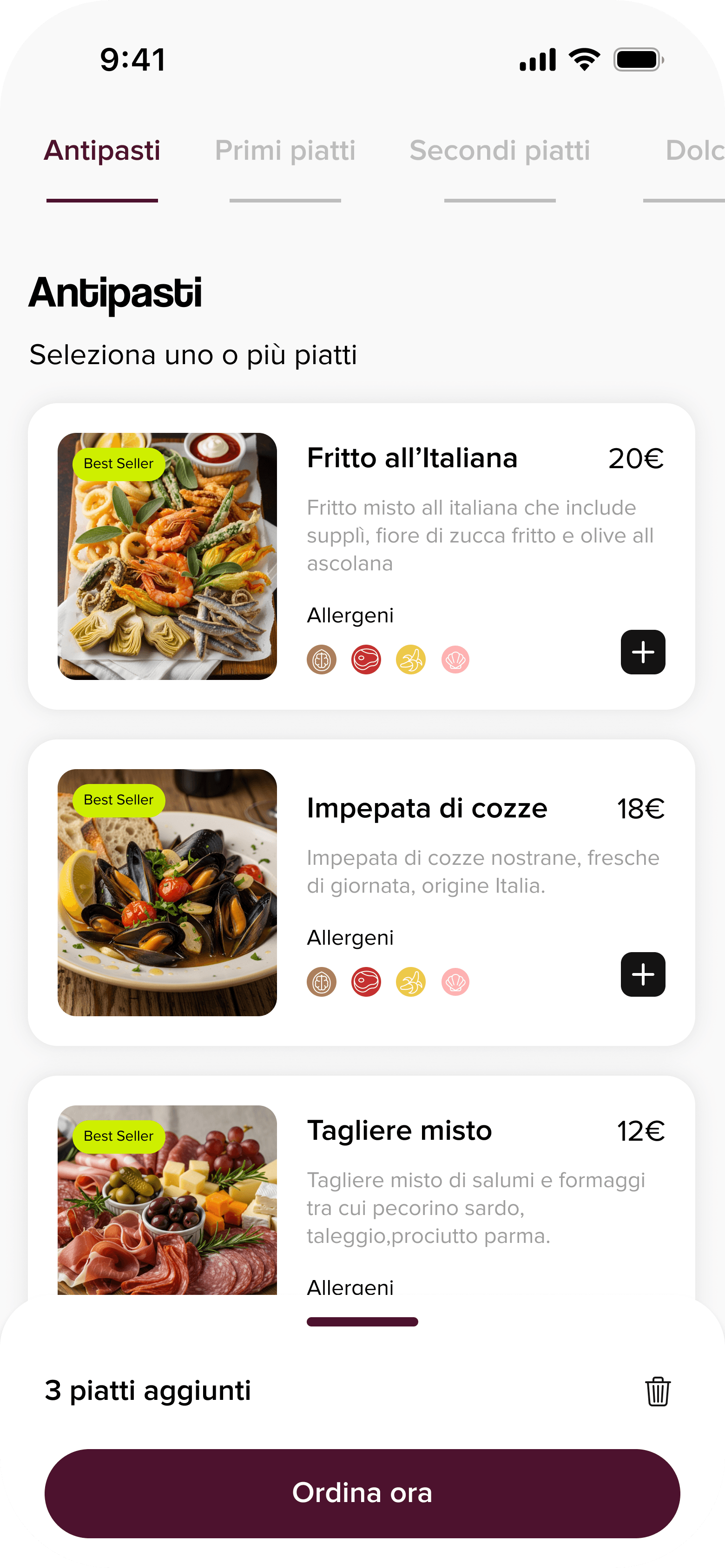Screen dimensions: 725x1568
Task: Tap the bottom sheet drag handle
Action: click(x=362, y=1321)
